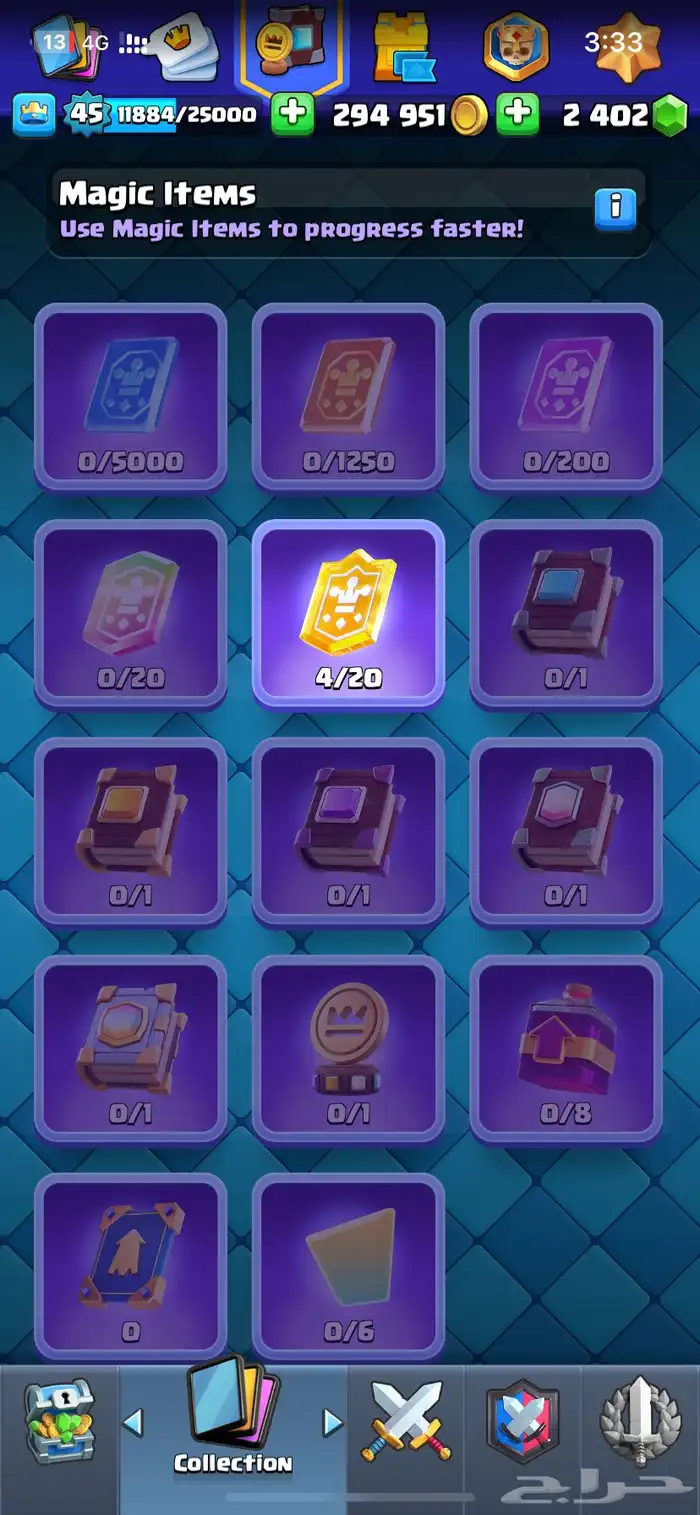Select the blue wild card showing 0/5000
The height and width of the screenshot is (1515, 700).
[130, 397]
